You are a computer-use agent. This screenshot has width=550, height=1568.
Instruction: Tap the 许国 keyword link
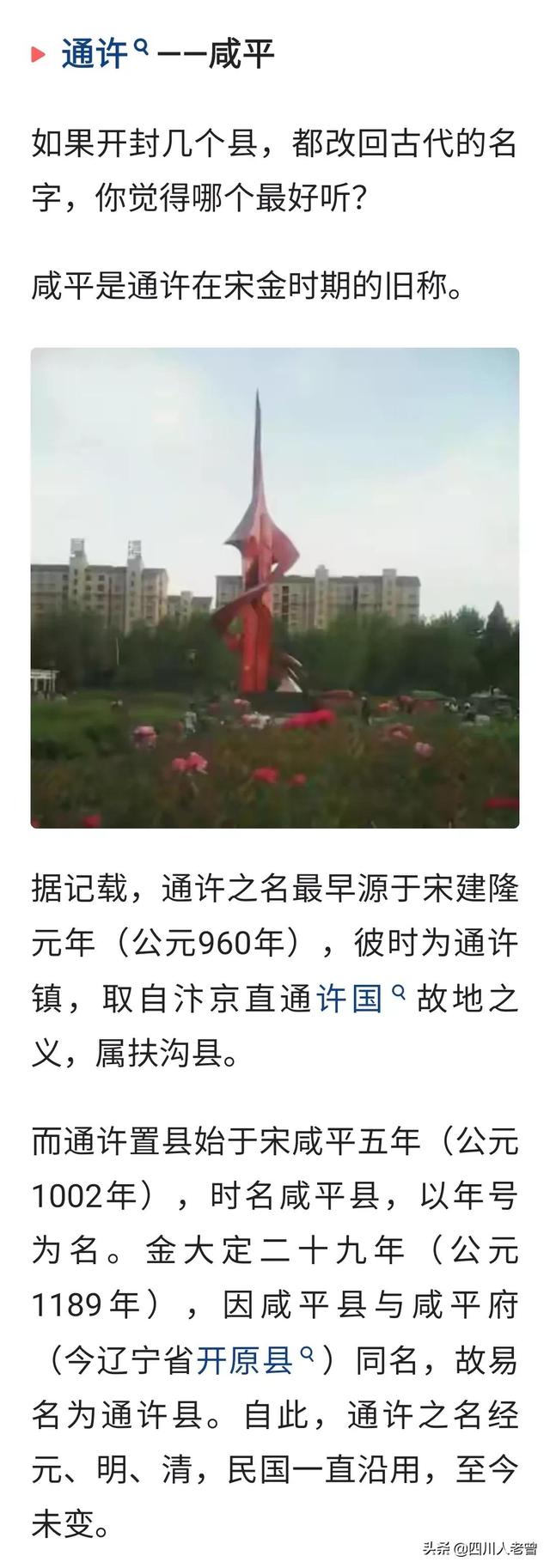[x=351, y=999]
